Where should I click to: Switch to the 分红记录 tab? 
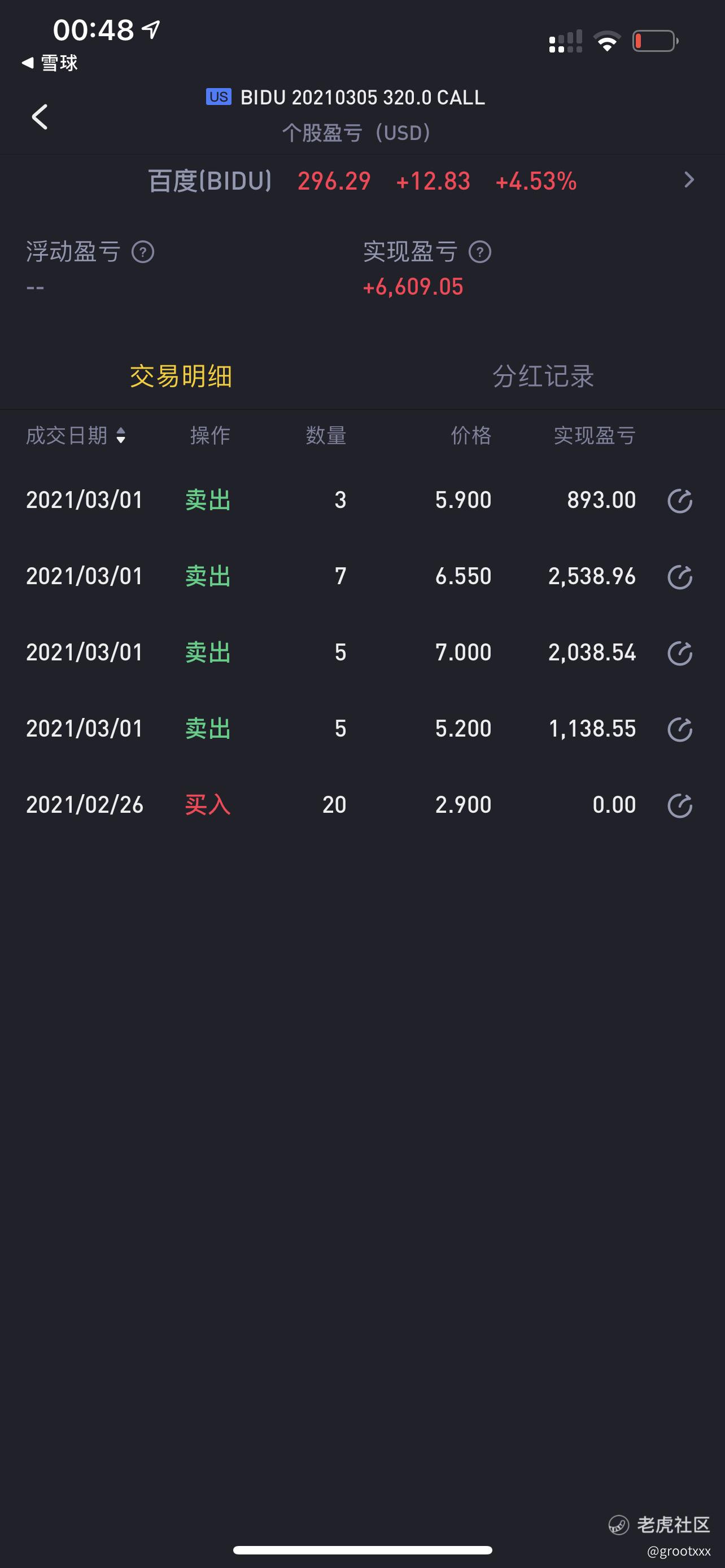click(x=543, y=376)
